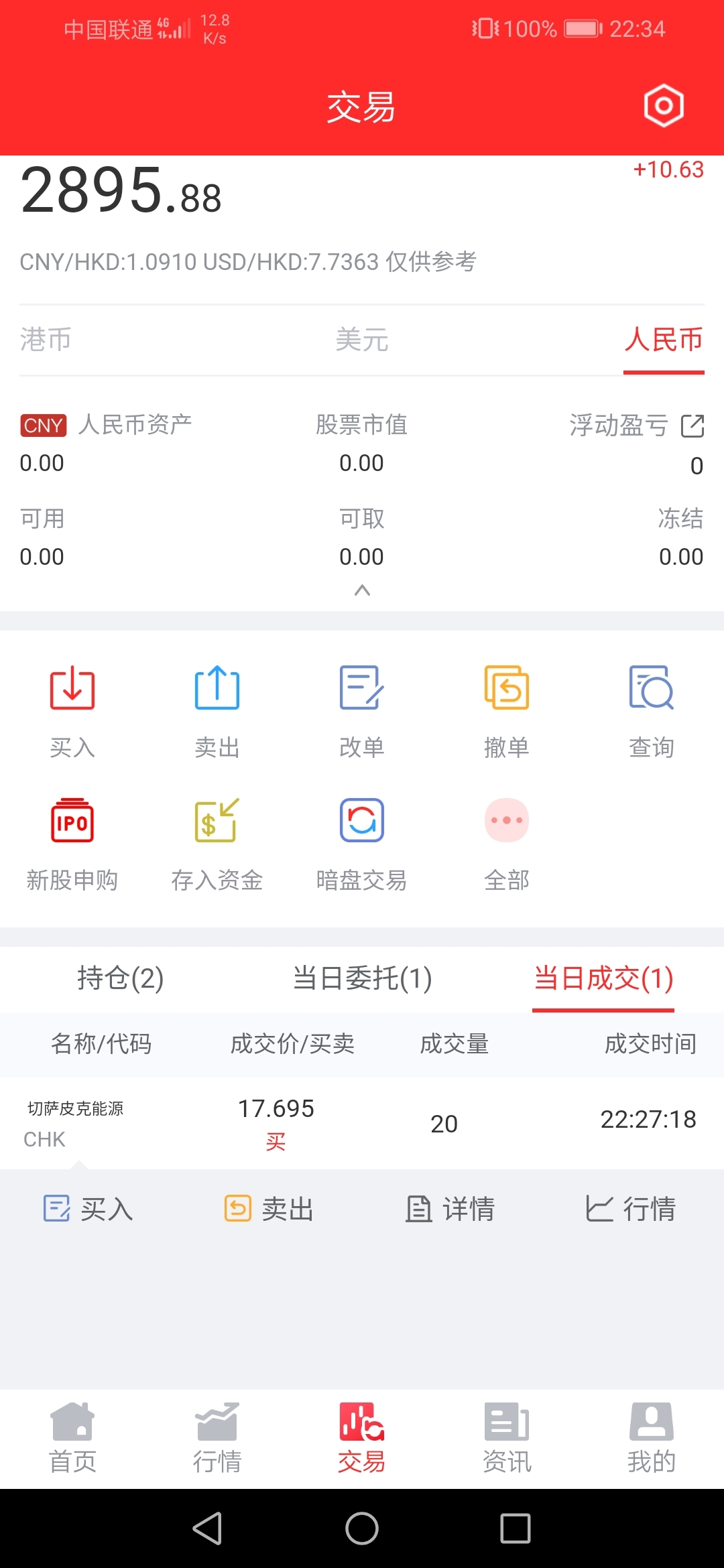Screen dimensions: 724x1568
Task: Collapse the asset details chevron
Action: [362, 590]
